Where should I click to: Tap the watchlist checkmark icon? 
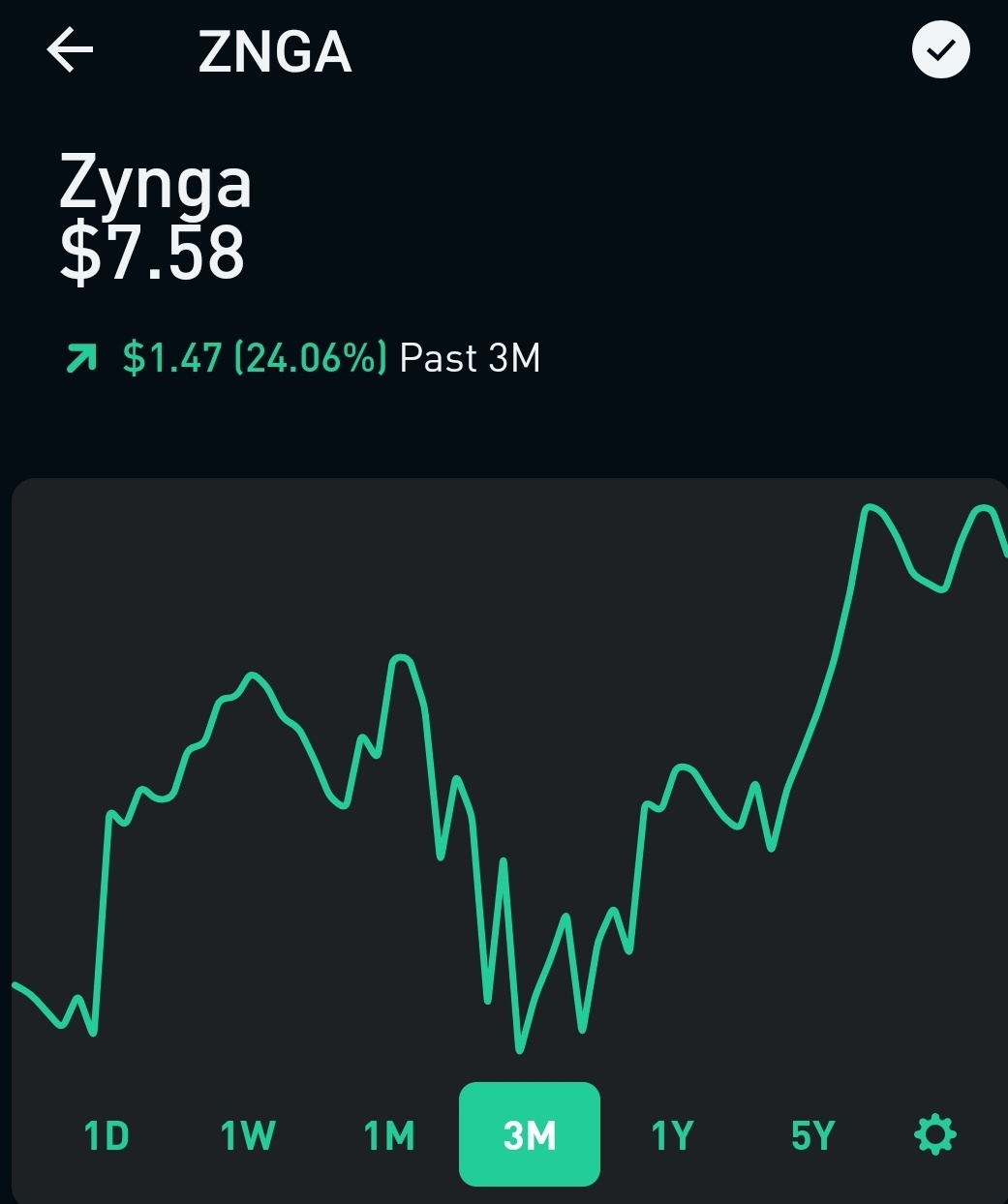(x=940, y=50)
